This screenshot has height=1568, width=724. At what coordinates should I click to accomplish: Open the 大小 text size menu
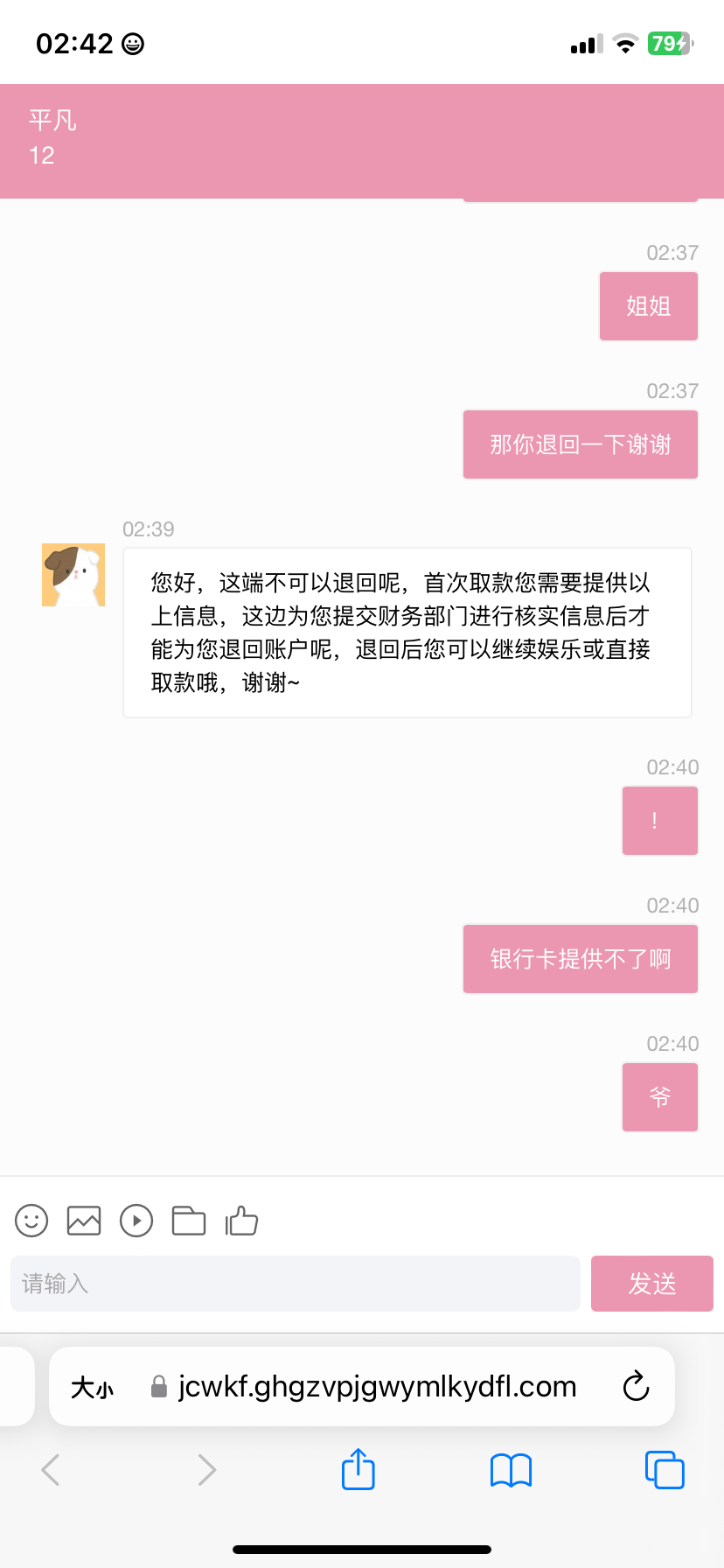click(x=93, y=1385)
